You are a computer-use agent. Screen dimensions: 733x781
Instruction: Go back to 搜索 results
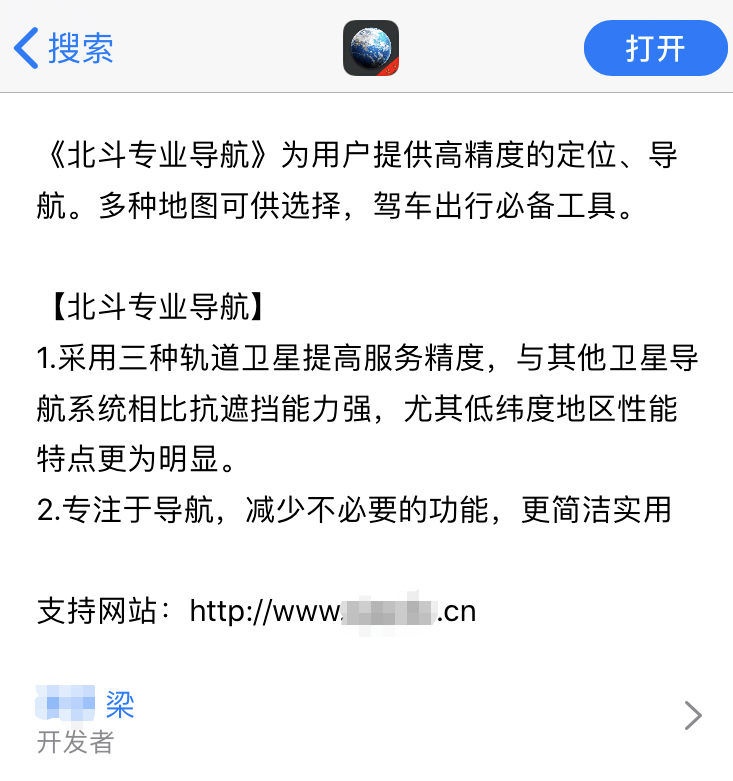click(63, 47)
